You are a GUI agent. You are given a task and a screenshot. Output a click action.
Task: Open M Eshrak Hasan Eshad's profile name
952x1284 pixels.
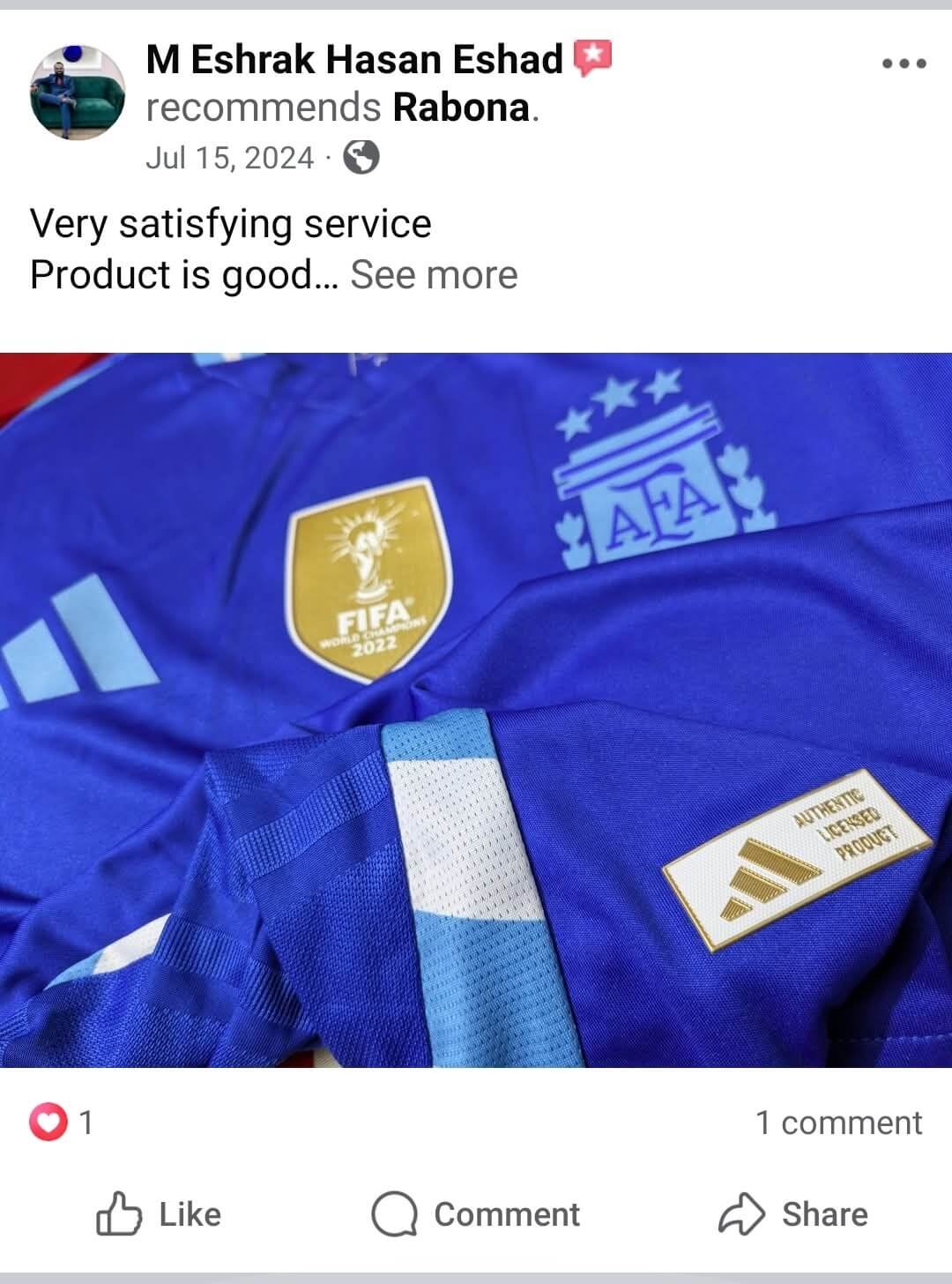point(353,60)
